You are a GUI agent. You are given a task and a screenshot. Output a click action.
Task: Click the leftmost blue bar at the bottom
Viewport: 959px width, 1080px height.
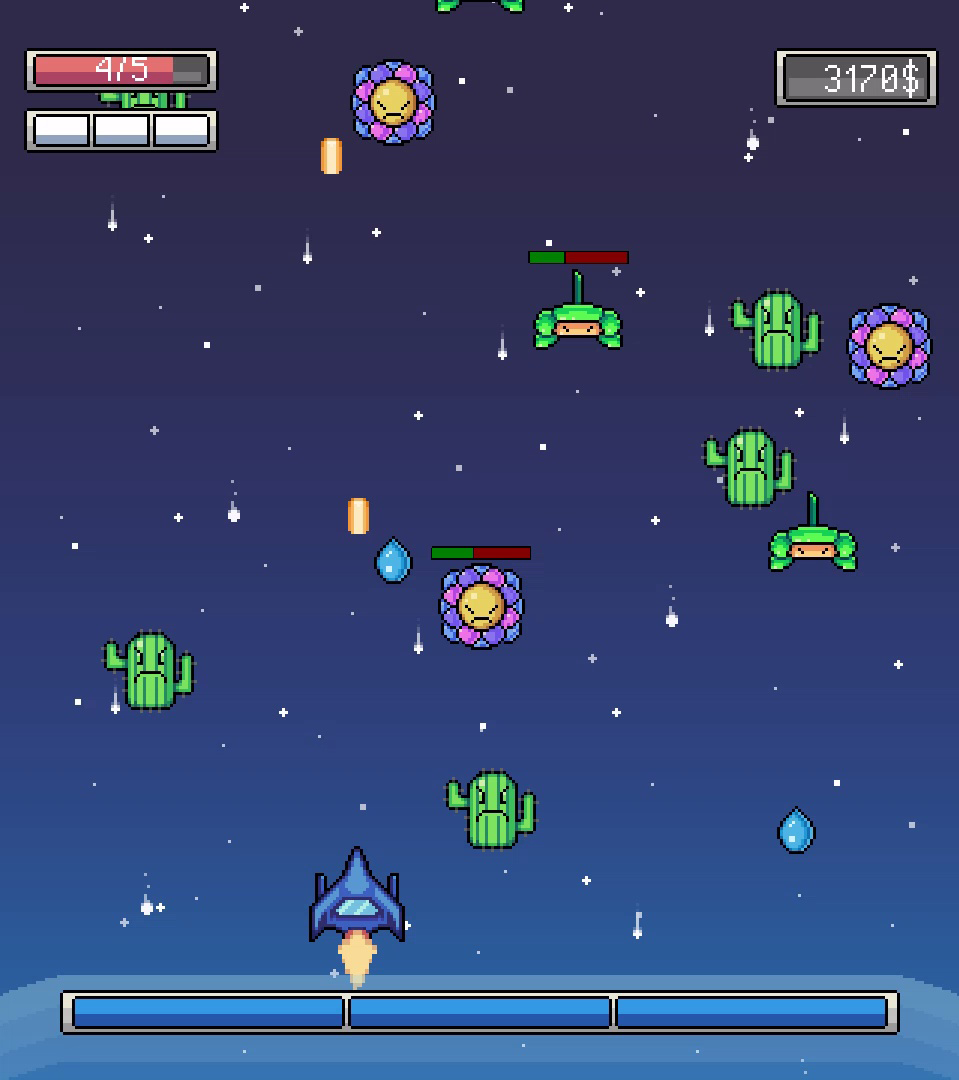tap(206, 1010)
